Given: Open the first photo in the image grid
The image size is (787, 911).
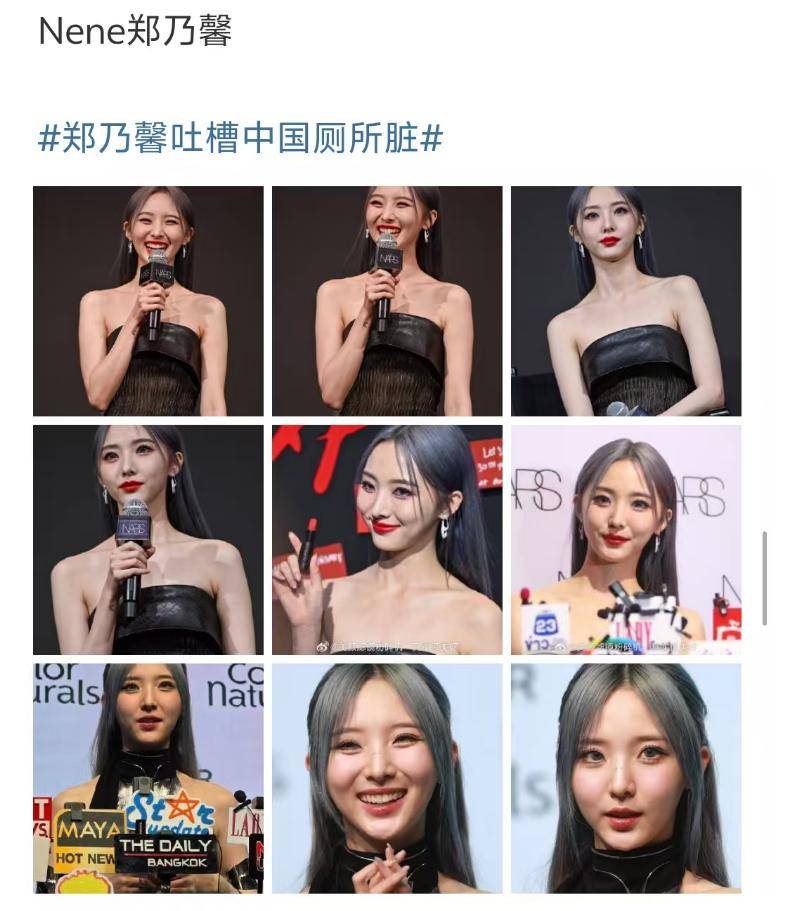Looking at the screenshot, I should (148, 301).
